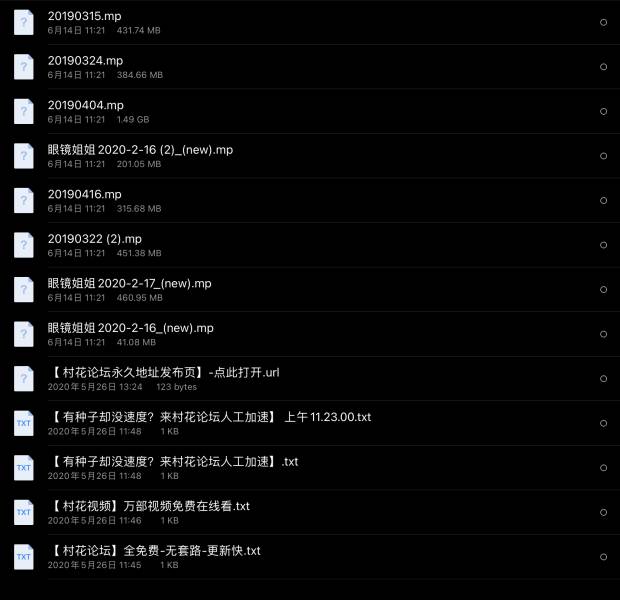
Task: Select the circle next to 20190315.mp
Action: 603,22
